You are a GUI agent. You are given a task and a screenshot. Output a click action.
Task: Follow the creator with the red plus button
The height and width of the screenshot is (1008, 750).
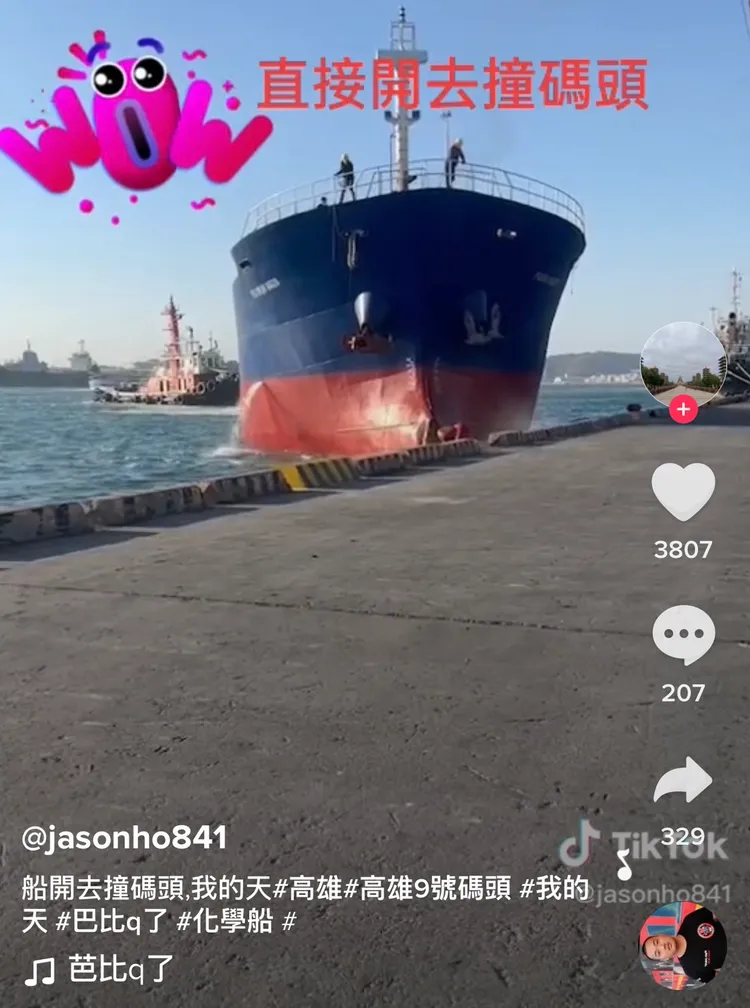click(x=683, y=410)
